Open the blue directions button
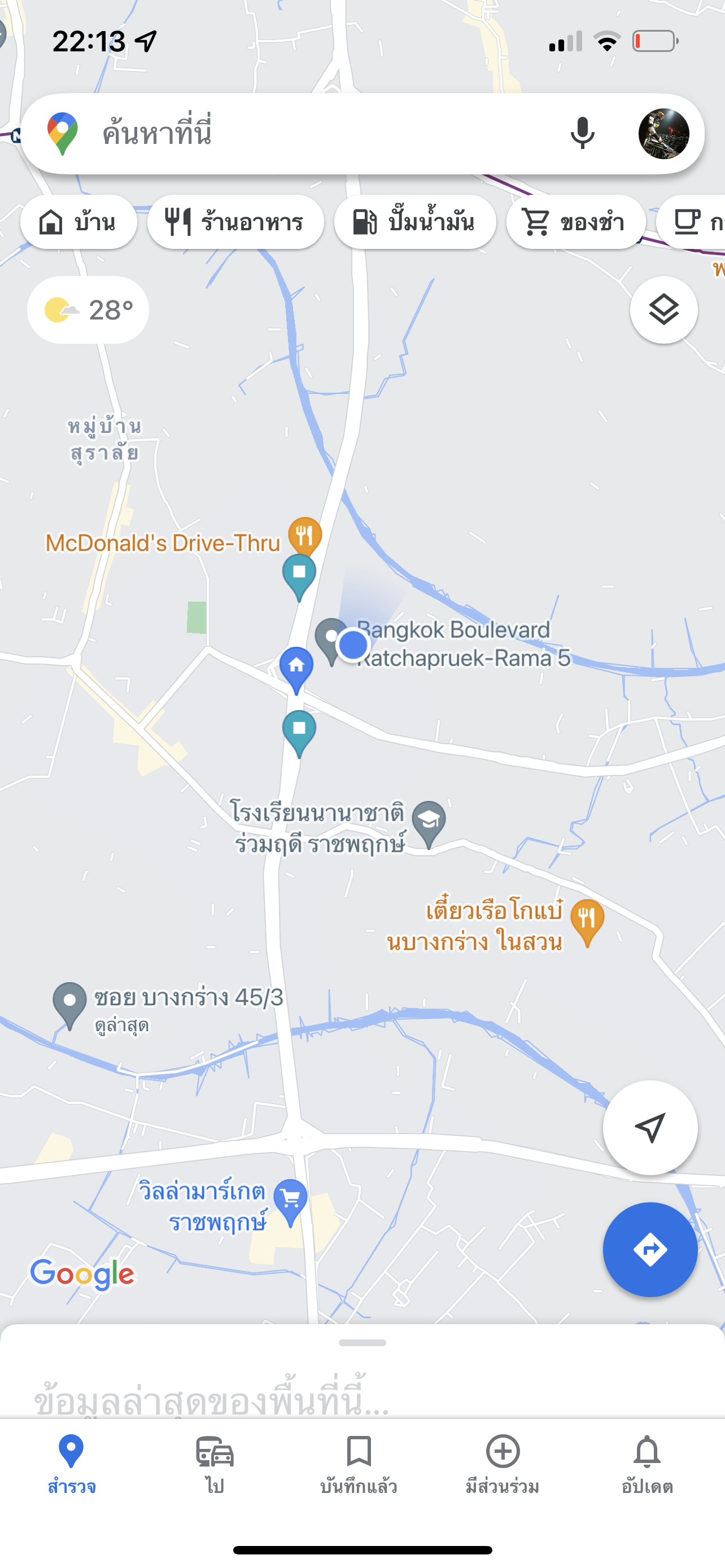725x1568 pixels. [649, 1250]
